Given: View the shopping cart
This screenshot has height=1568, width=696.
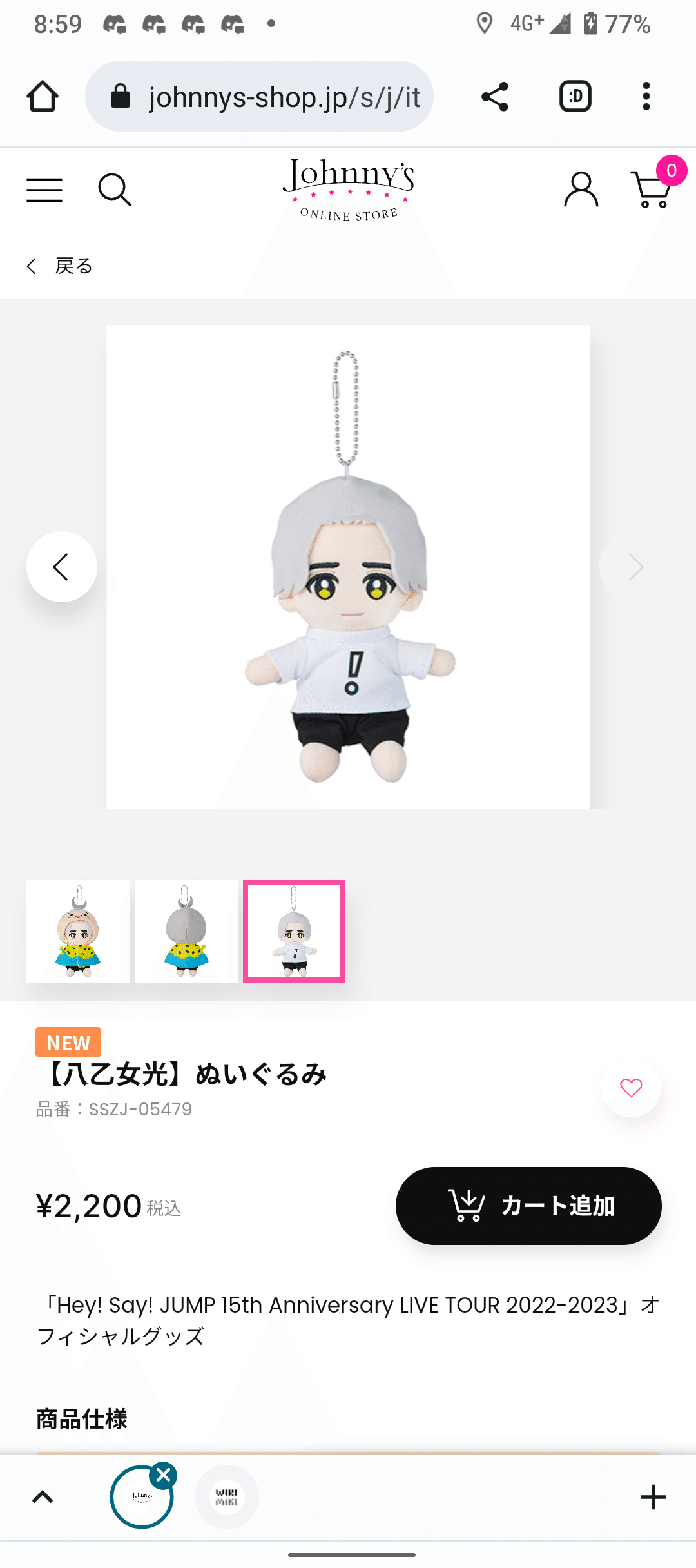Looking at the screenshot, I should [652, 190].
